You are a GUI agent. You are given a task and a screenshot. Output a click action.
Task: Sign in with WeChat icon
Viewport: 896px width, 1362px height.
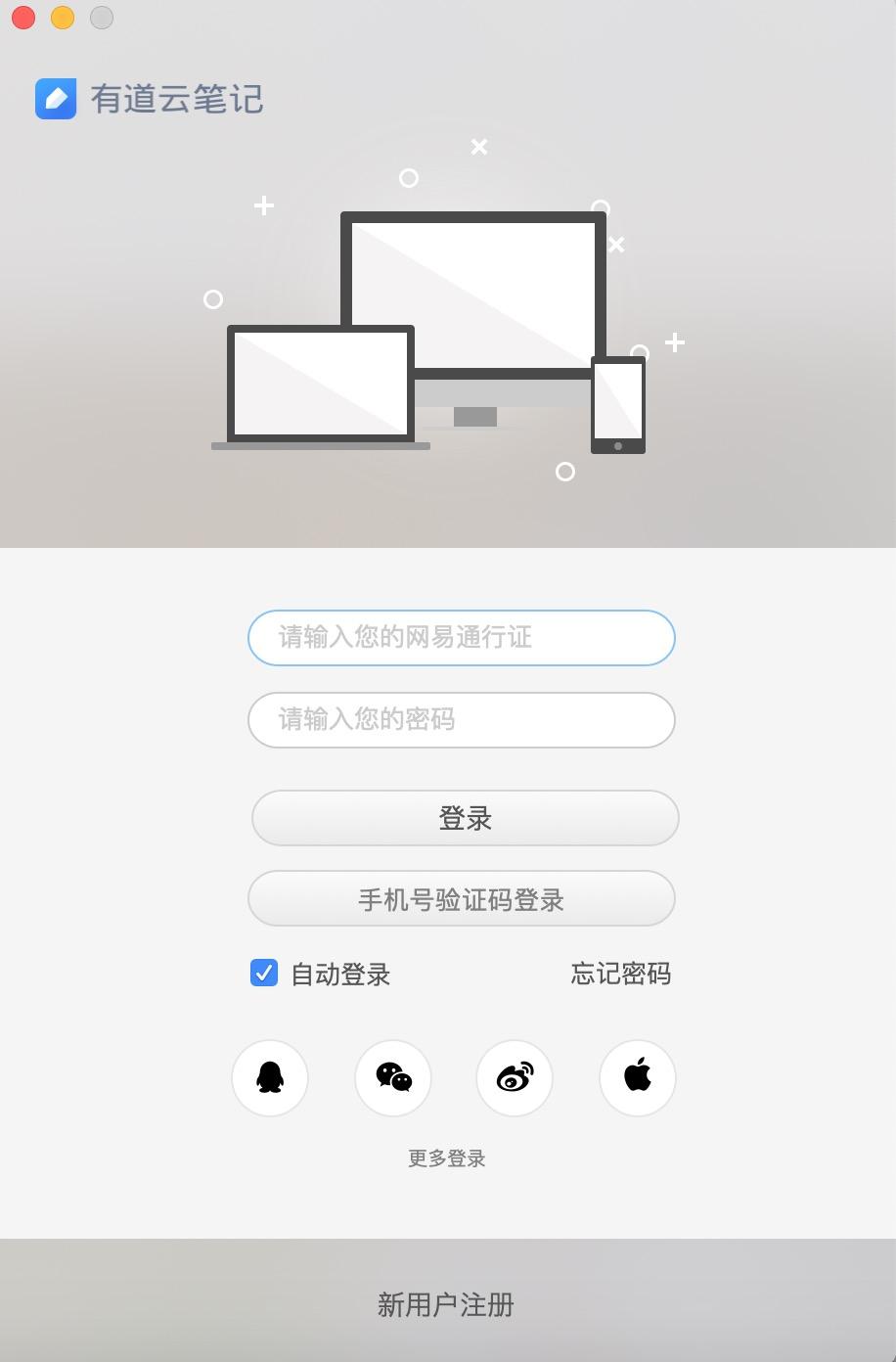pos(393,1077)
